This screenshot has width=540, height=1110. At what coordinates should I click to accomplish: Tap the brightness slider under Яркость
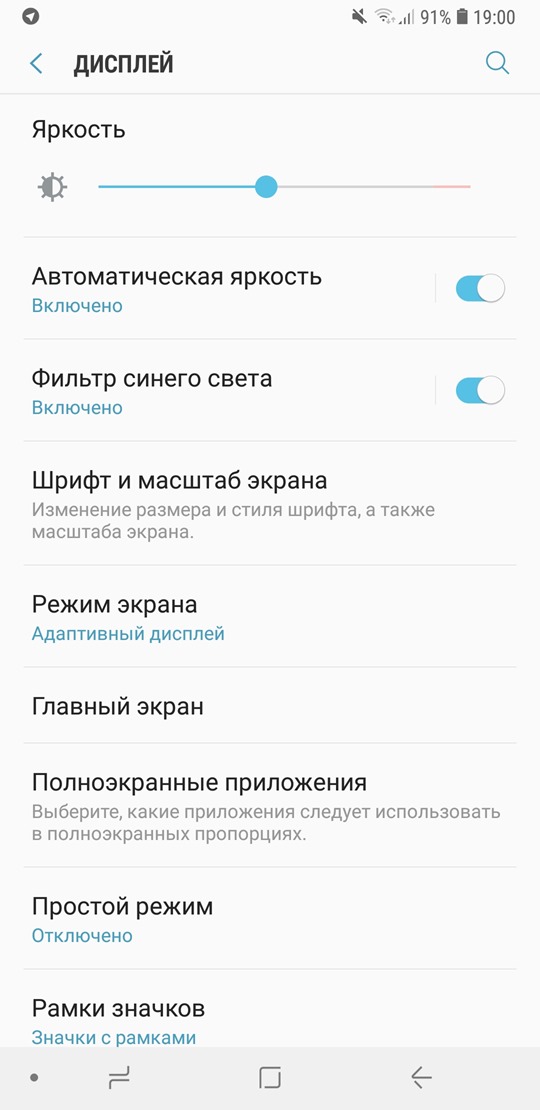285,187
